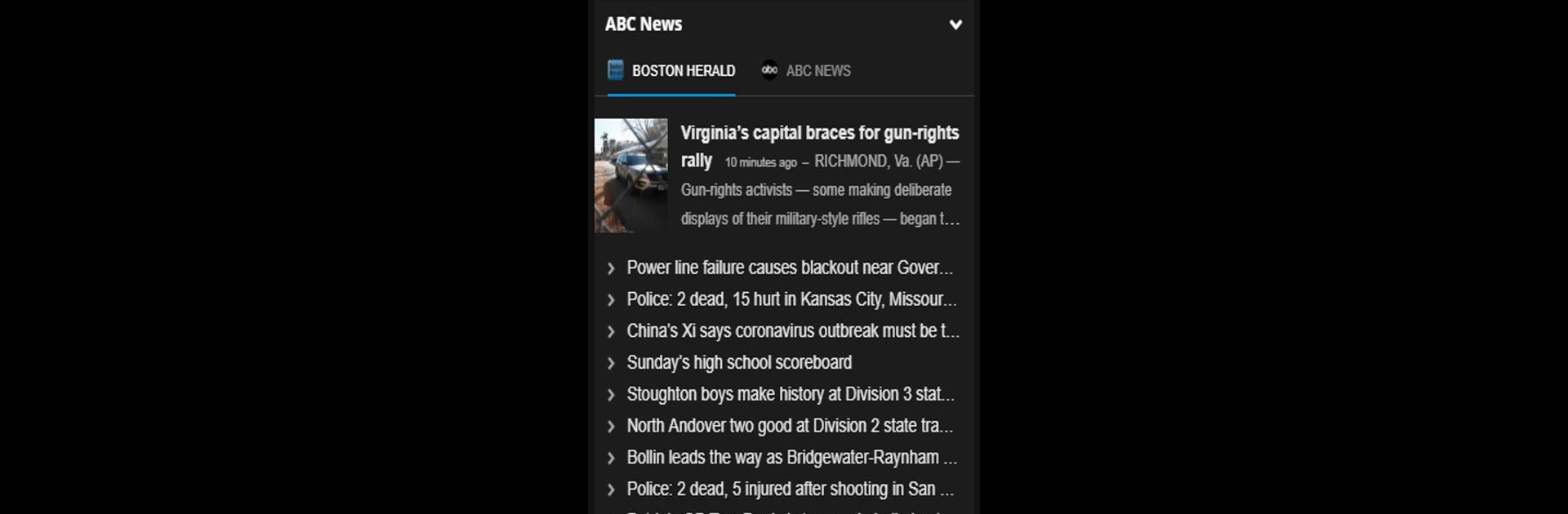Open the power line failure blackout story

point(789,268)
